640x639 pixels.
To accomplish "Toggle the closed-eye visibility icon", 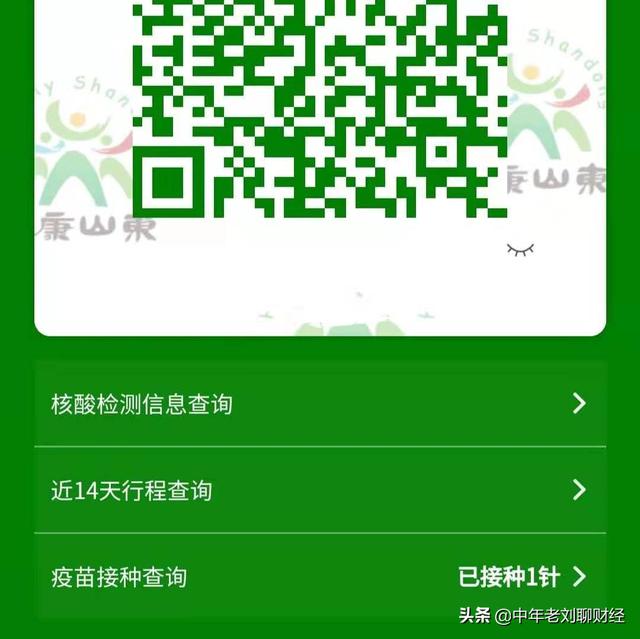I will coord(520,249).
